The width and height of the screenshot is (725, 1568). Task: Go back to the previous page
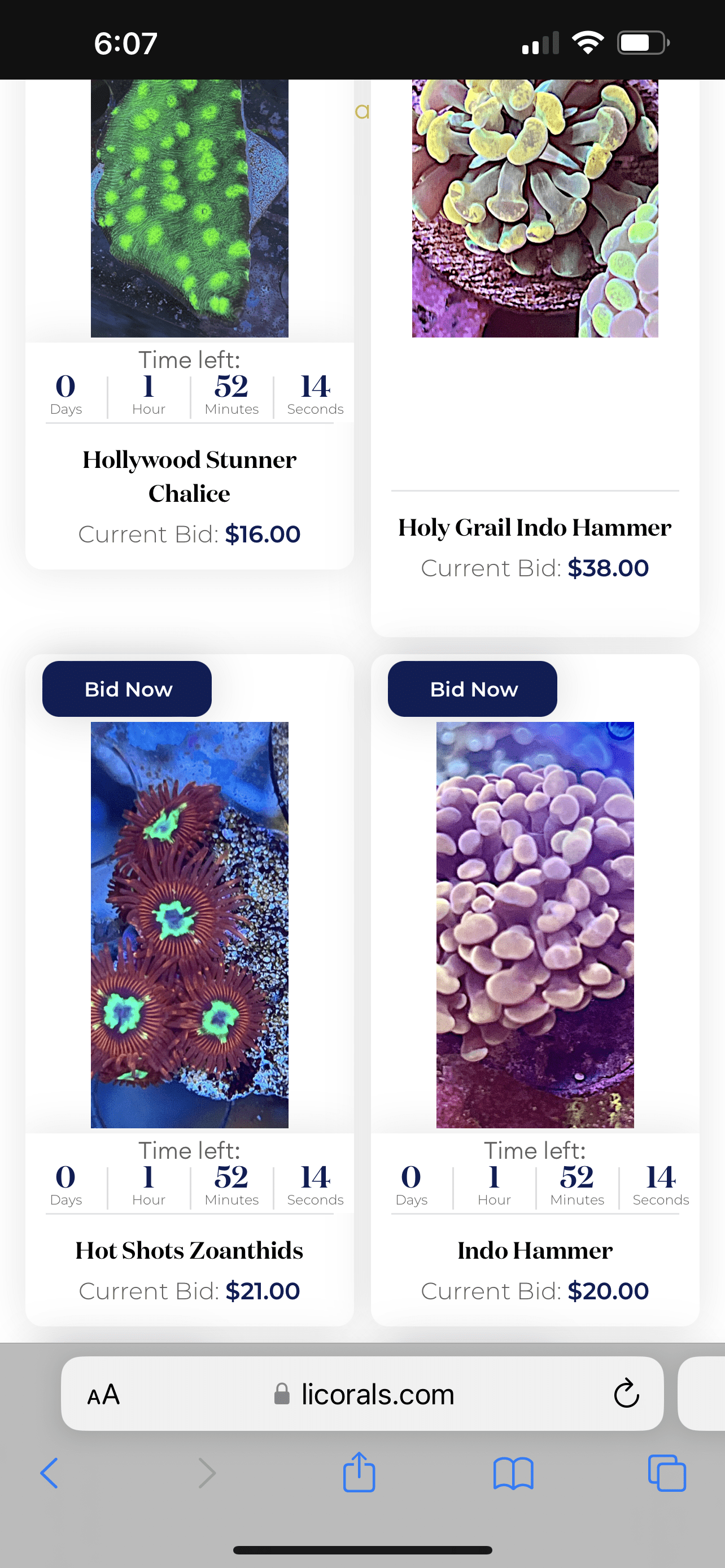pos(49,1473)
